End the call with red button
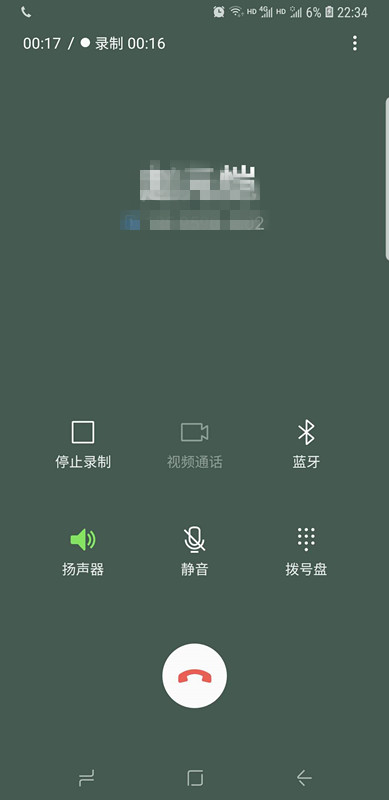 194,676
